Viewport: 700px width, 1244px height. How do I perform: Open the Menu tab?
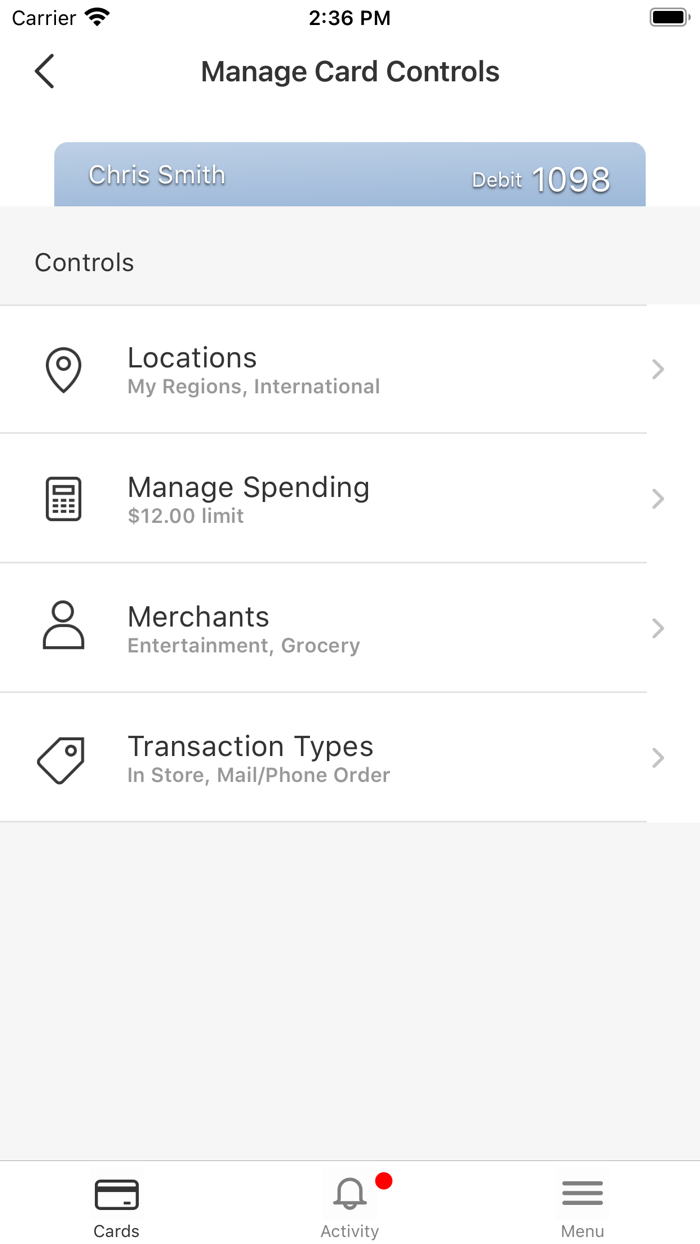(x=582, y=1206)
